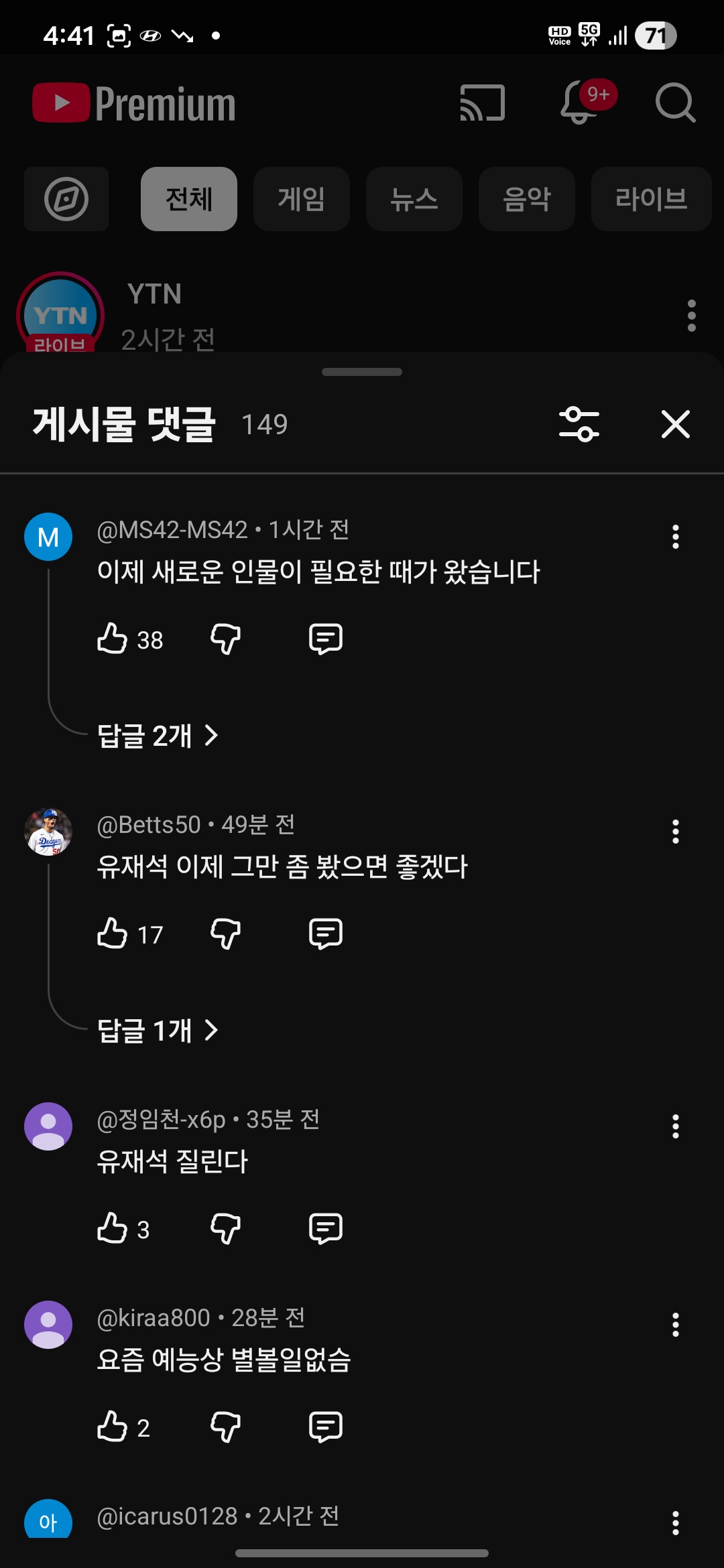This screenshot has height=1568, width=724.
Task: Like the comment by @정임천-x6p
Action: coord(113,1228)
